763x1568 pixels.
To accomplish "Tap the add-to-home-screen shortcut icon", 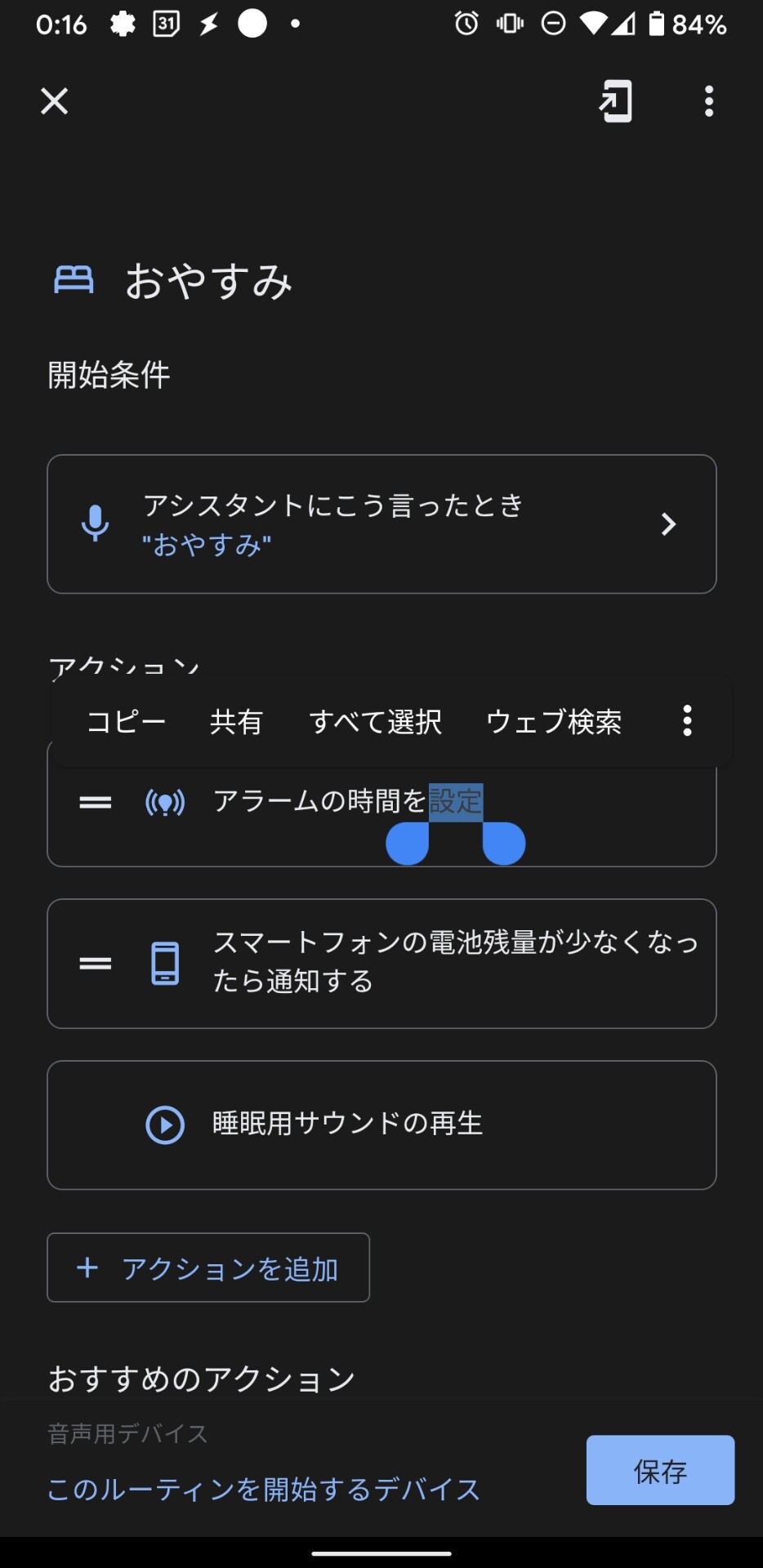I will coord(615,101).
